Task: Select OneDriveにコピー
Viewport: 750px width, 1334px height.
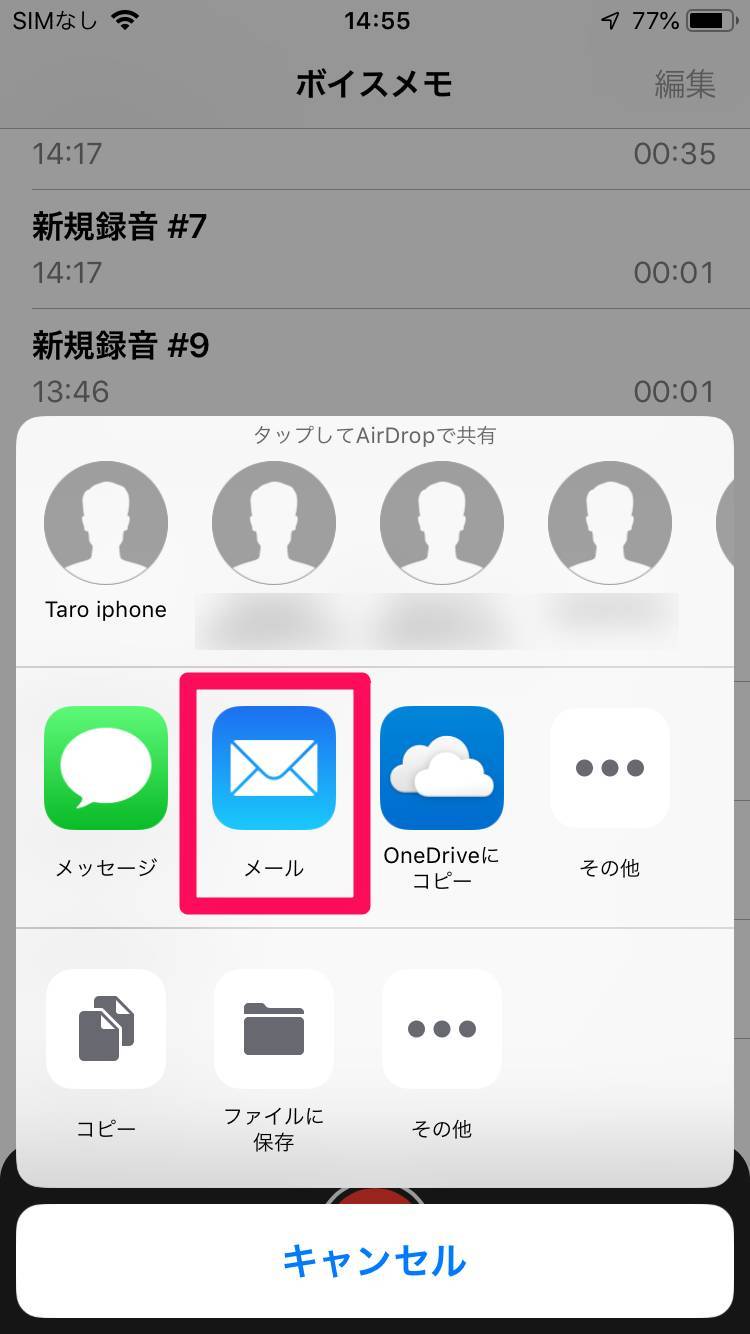Action: click(442, 768)
